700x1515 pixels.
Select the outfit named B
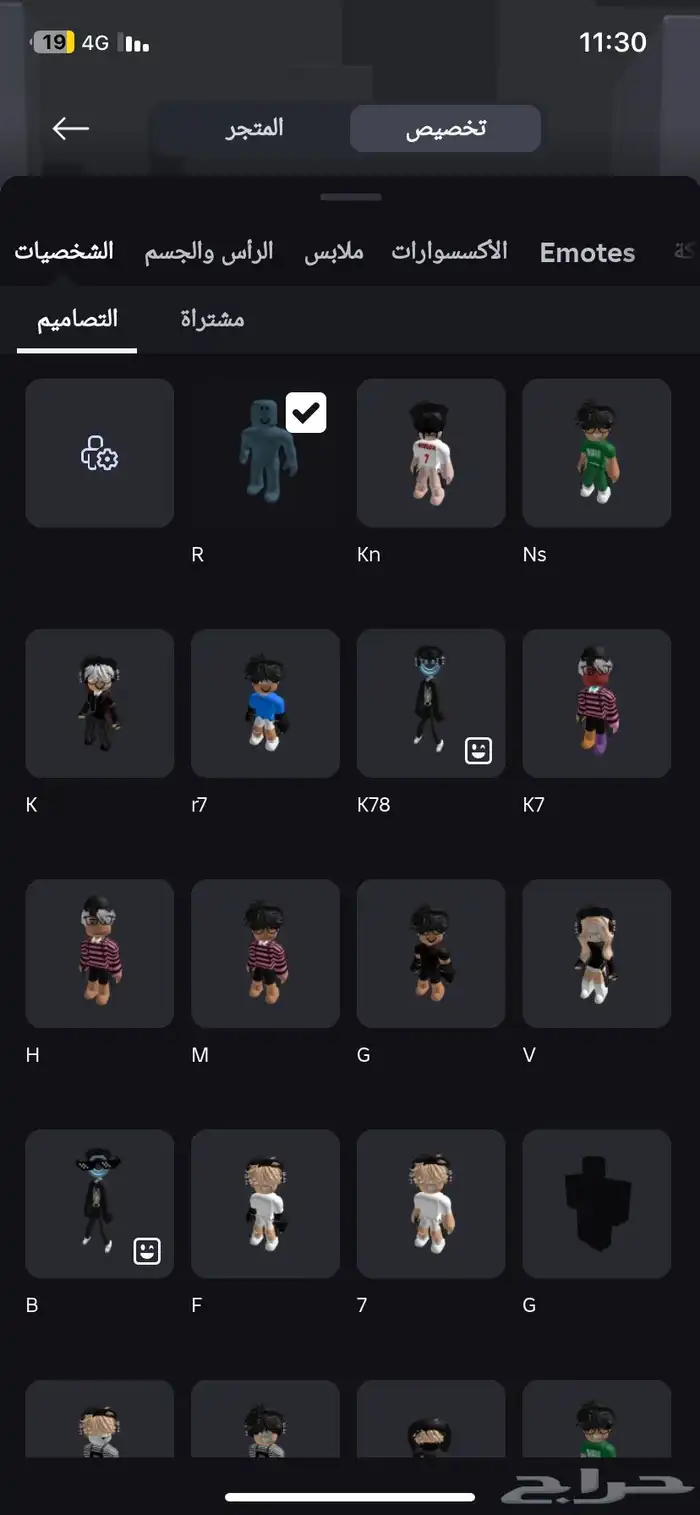(100, 1204)
